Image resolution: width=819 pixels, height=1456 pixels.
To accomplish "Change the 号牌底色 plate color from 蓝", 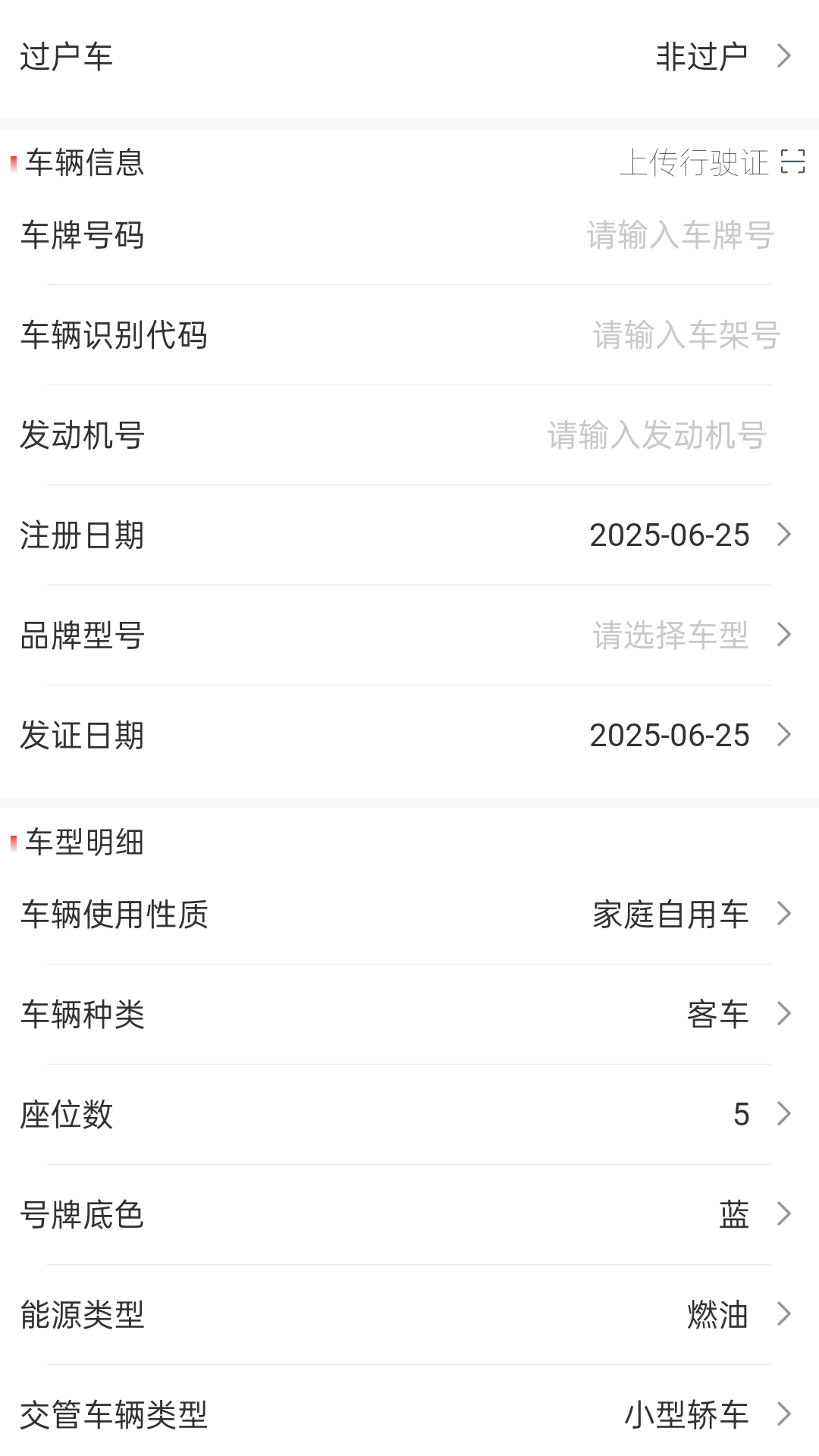I will pos(409,1213).
